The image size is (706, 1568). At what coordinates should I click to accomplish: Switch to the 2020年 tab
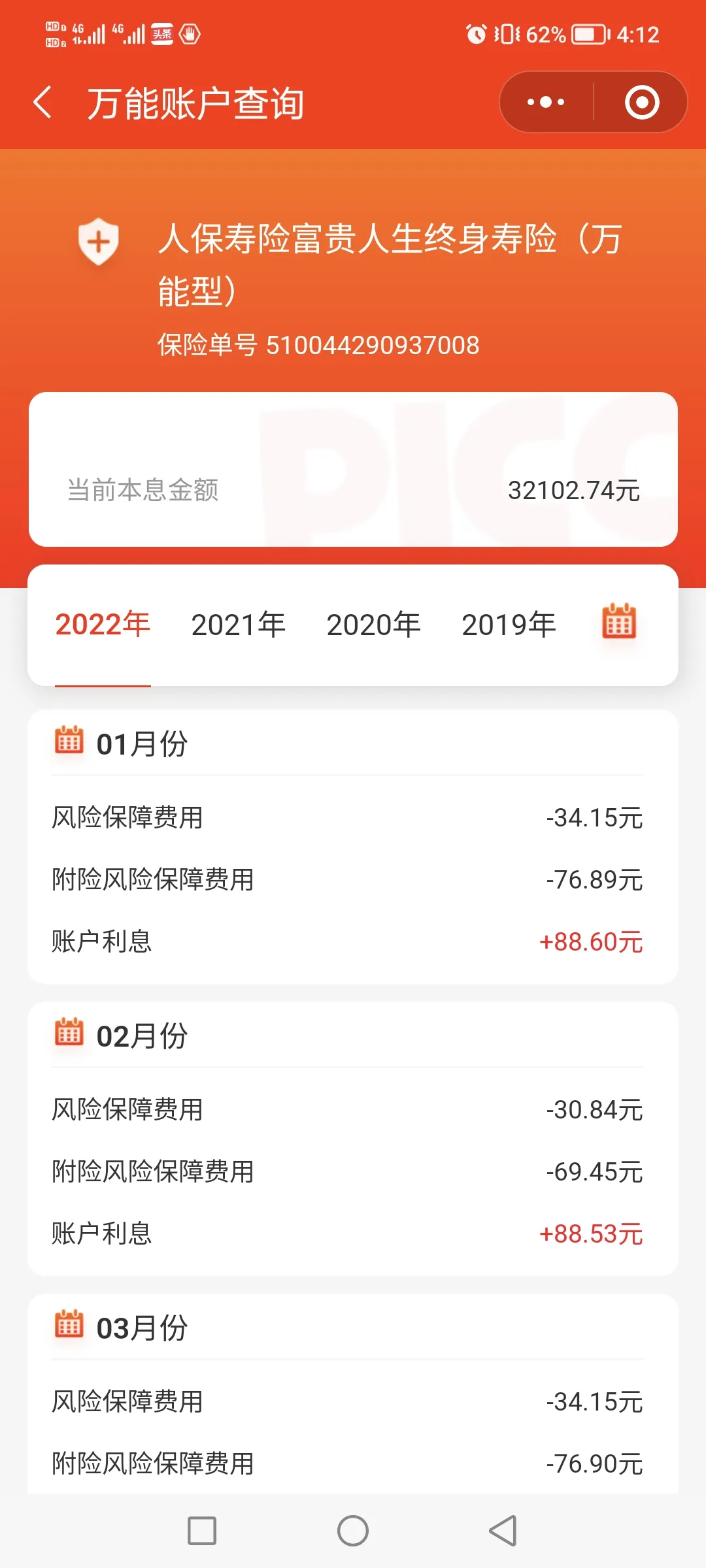(x=373, y=624)
